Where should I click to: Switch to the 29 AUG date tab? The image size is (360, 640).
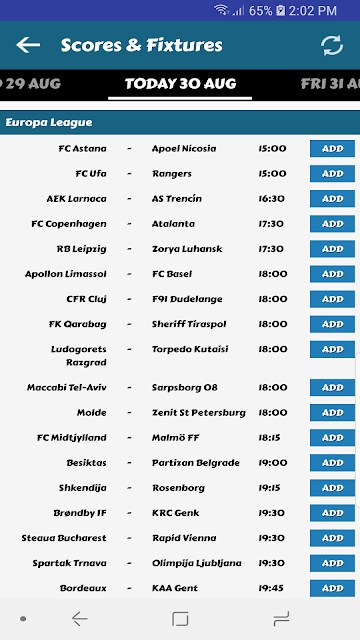point(31,84)
